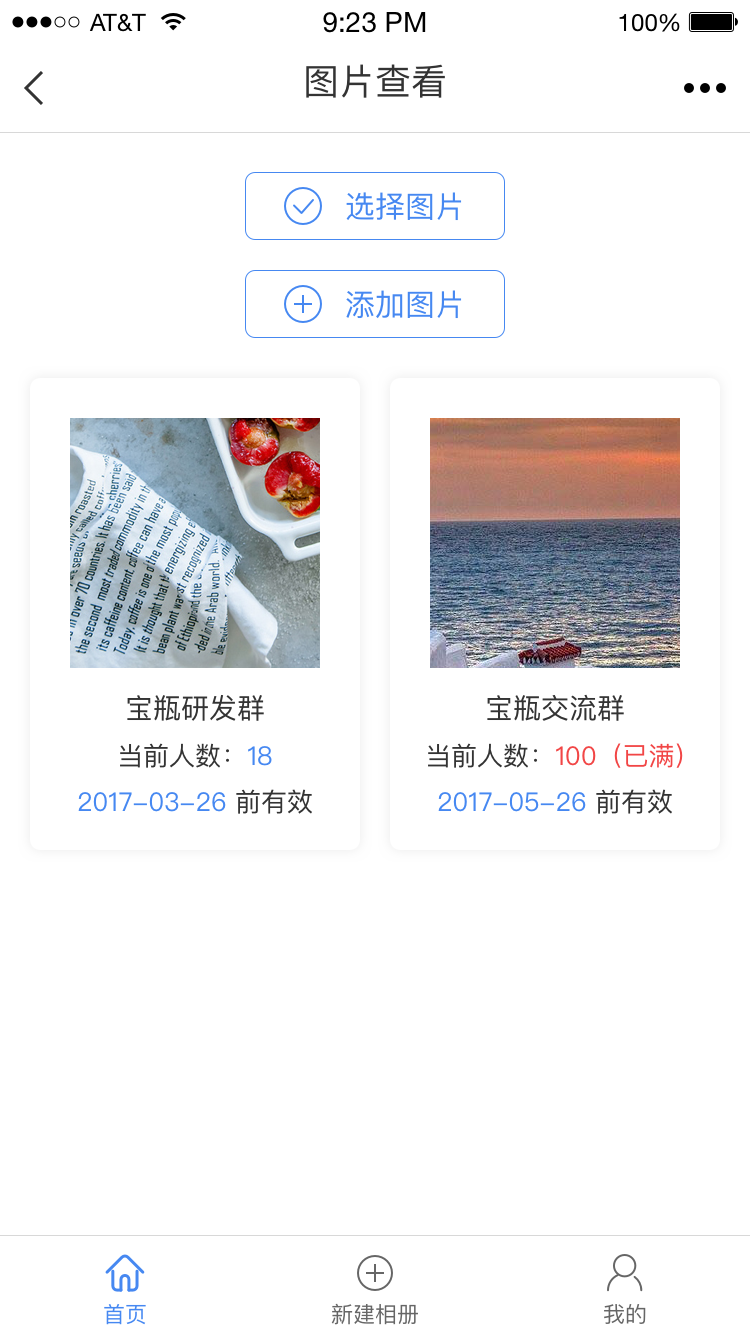750x1334 pixels.
Task: Open the 宝瓶研发群 card
Action: (195, 613)
